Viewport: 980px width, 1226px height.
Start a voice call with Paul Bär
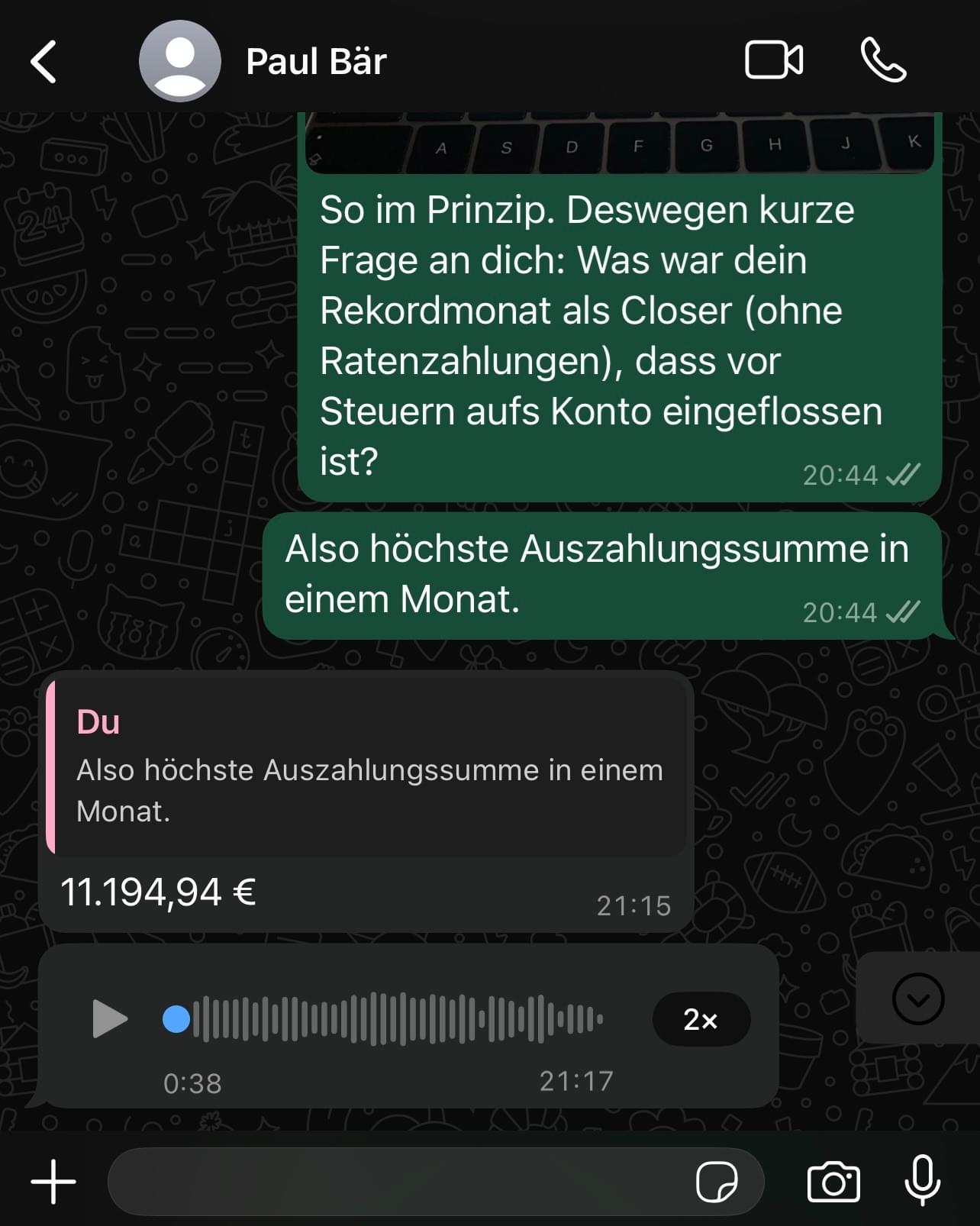pos(883,61)
